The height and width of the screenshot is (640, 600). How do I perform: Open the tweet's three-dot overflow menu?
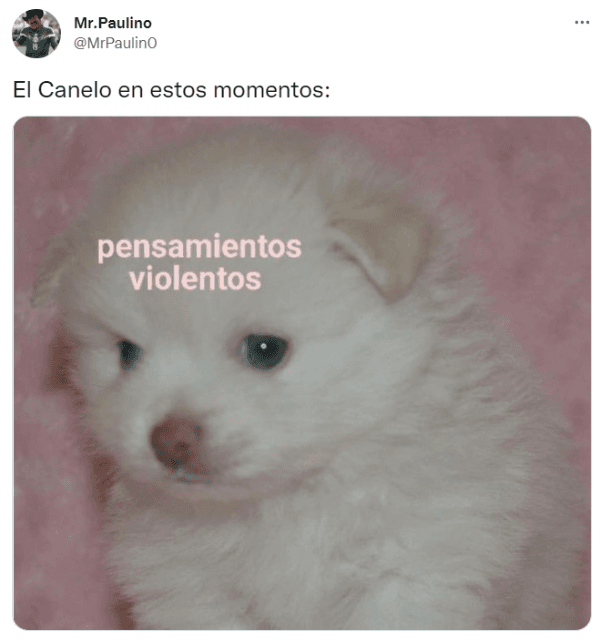coord(581,22)
